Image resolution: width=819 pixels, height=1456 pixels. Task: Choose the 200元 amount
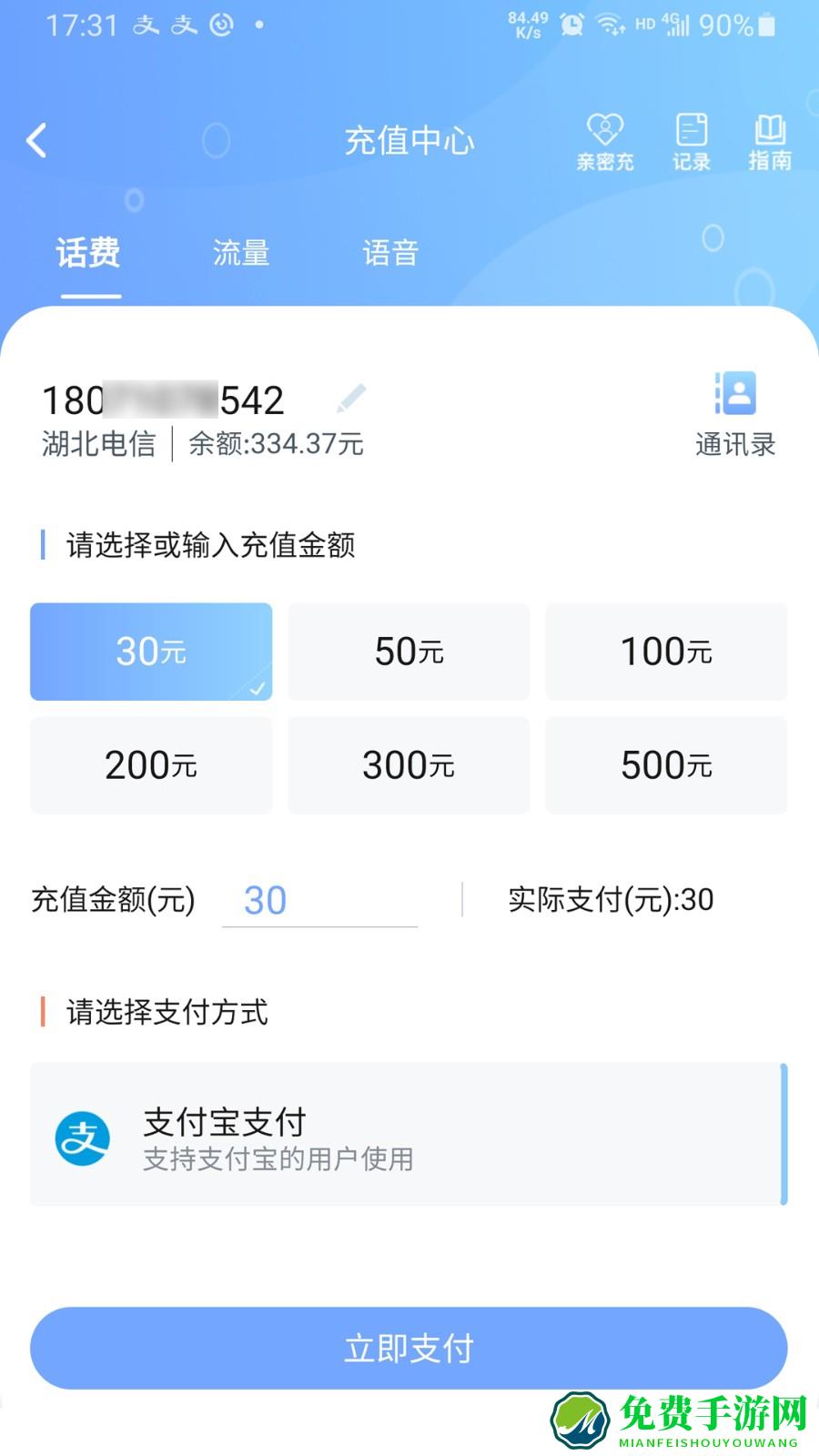pos(150,764)
